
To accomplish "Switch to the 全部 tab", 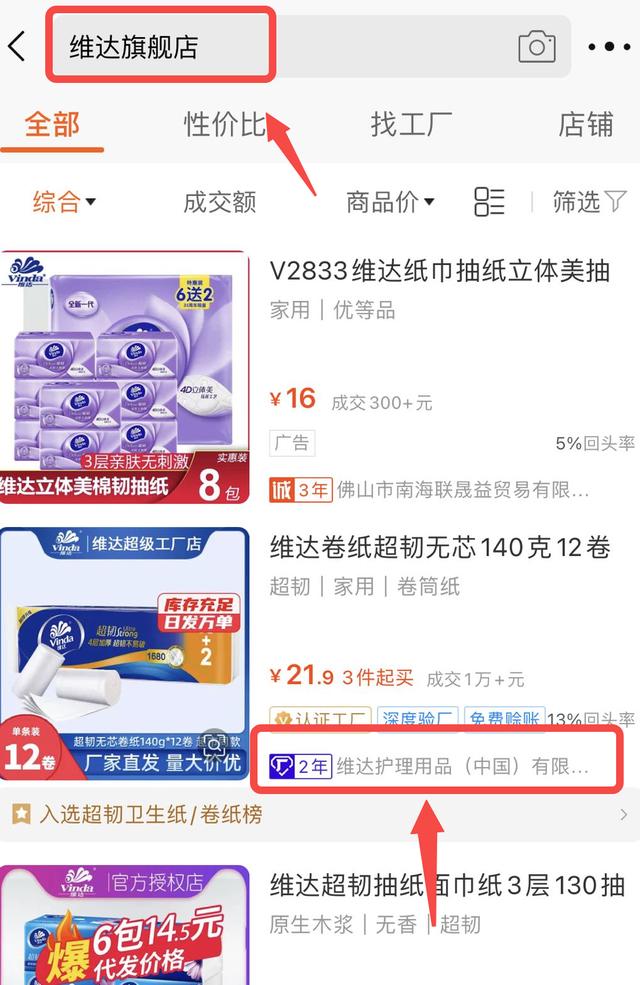I will pos(52,125).
